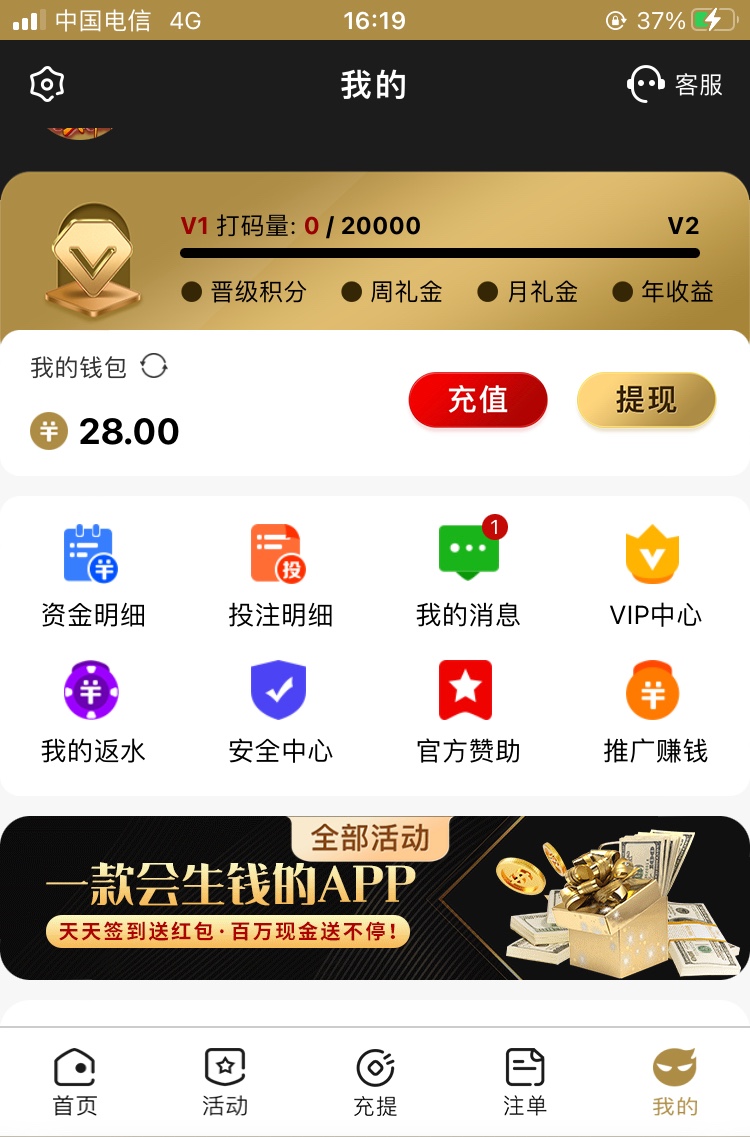Open the settings gear icon
The height and width of the screenshot is (1137, 750).
tap(47, 84)
